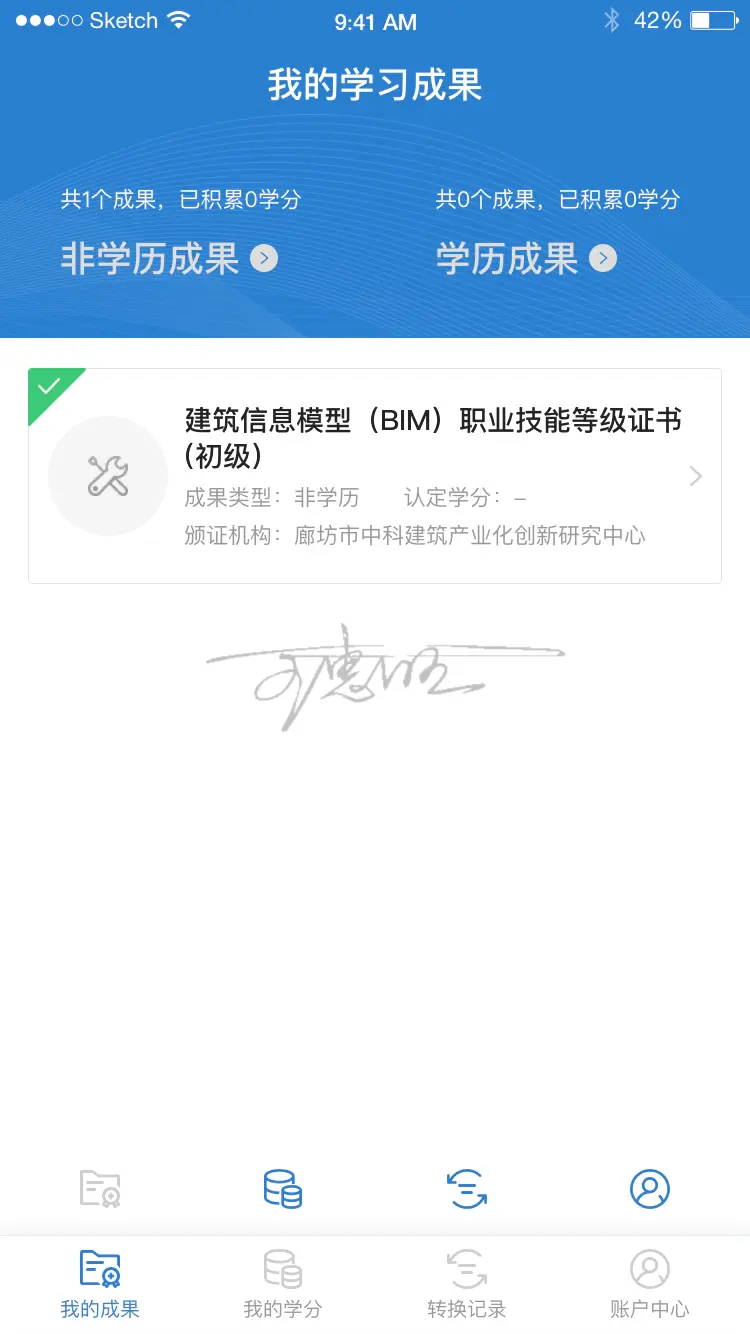This screenshot has width=750, height=1334.
Task: Open the BIM 职业技能等级证书 card
Action: pos(375,476)
